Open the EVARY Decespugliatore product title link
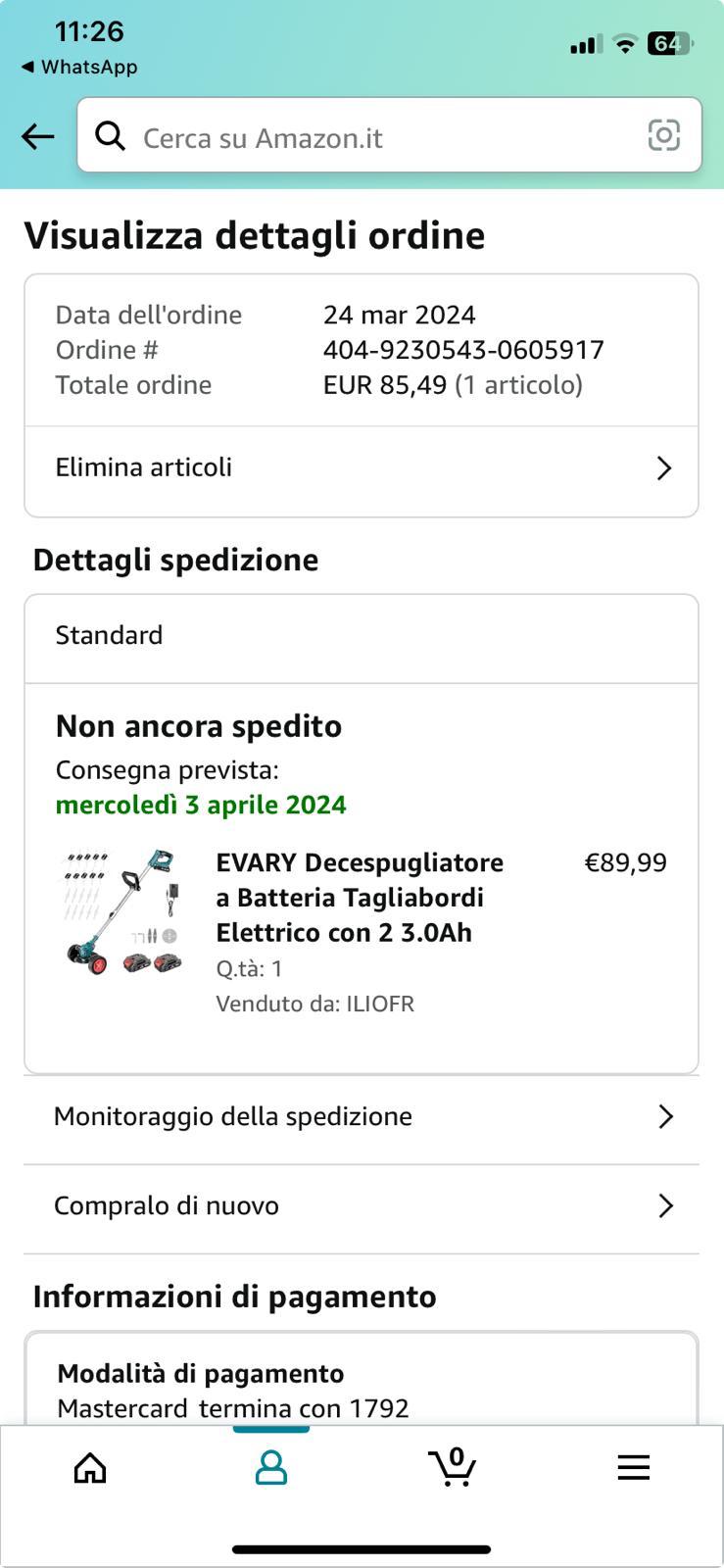Viewport: 724px width, 1568px height. click(360, 897)
